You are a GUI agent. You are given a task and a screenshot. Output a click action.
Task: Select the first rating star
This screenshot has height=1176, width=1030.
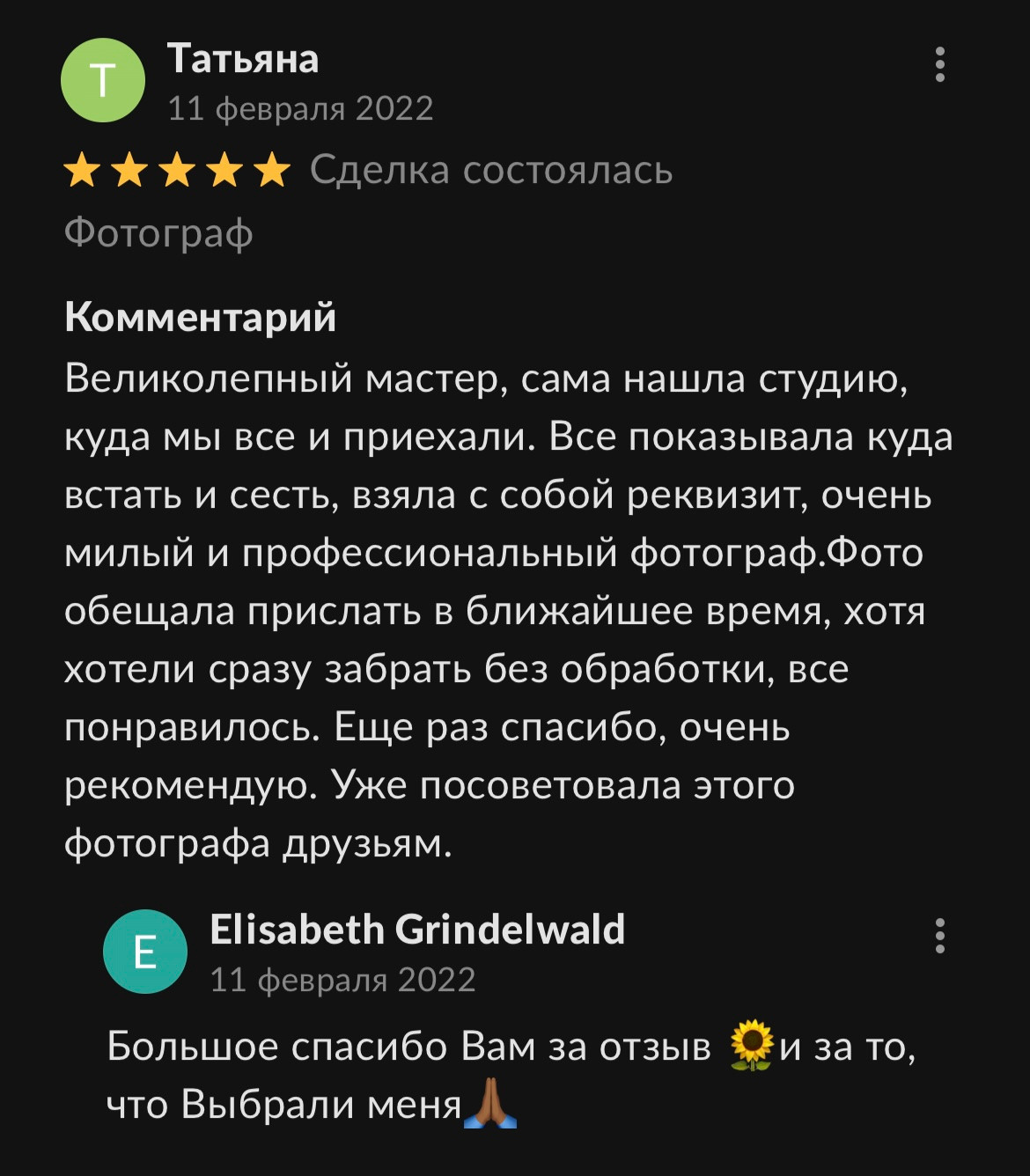point(84,170)
